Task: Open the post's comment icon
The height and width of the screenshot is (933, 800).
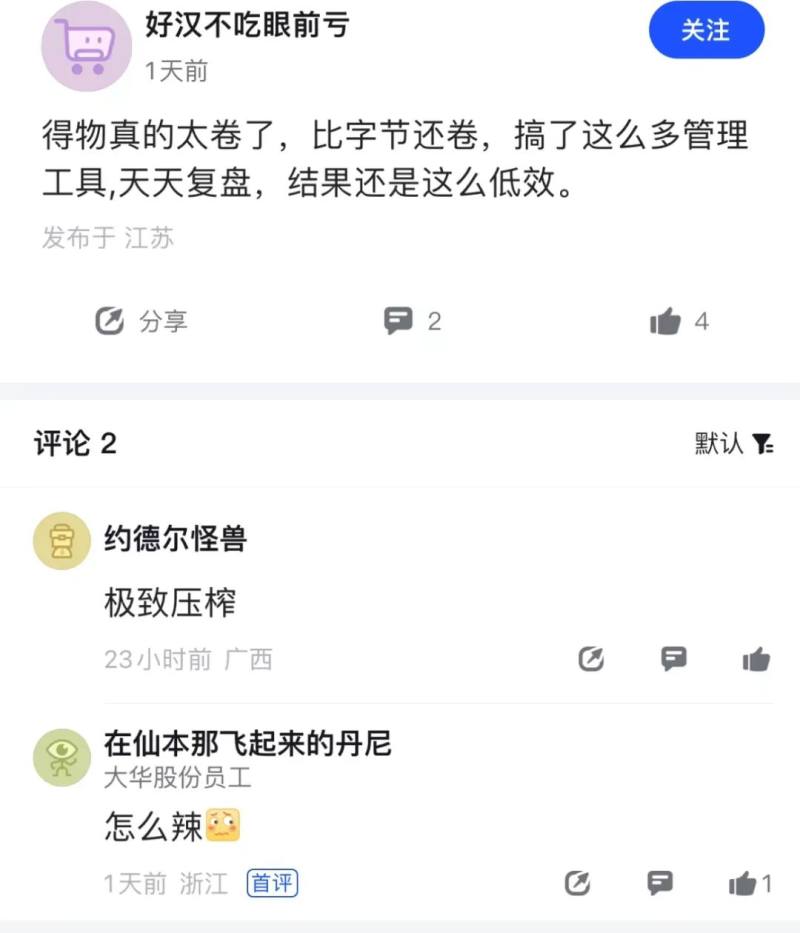Action: pyautogui.click(x=399, y=321)
